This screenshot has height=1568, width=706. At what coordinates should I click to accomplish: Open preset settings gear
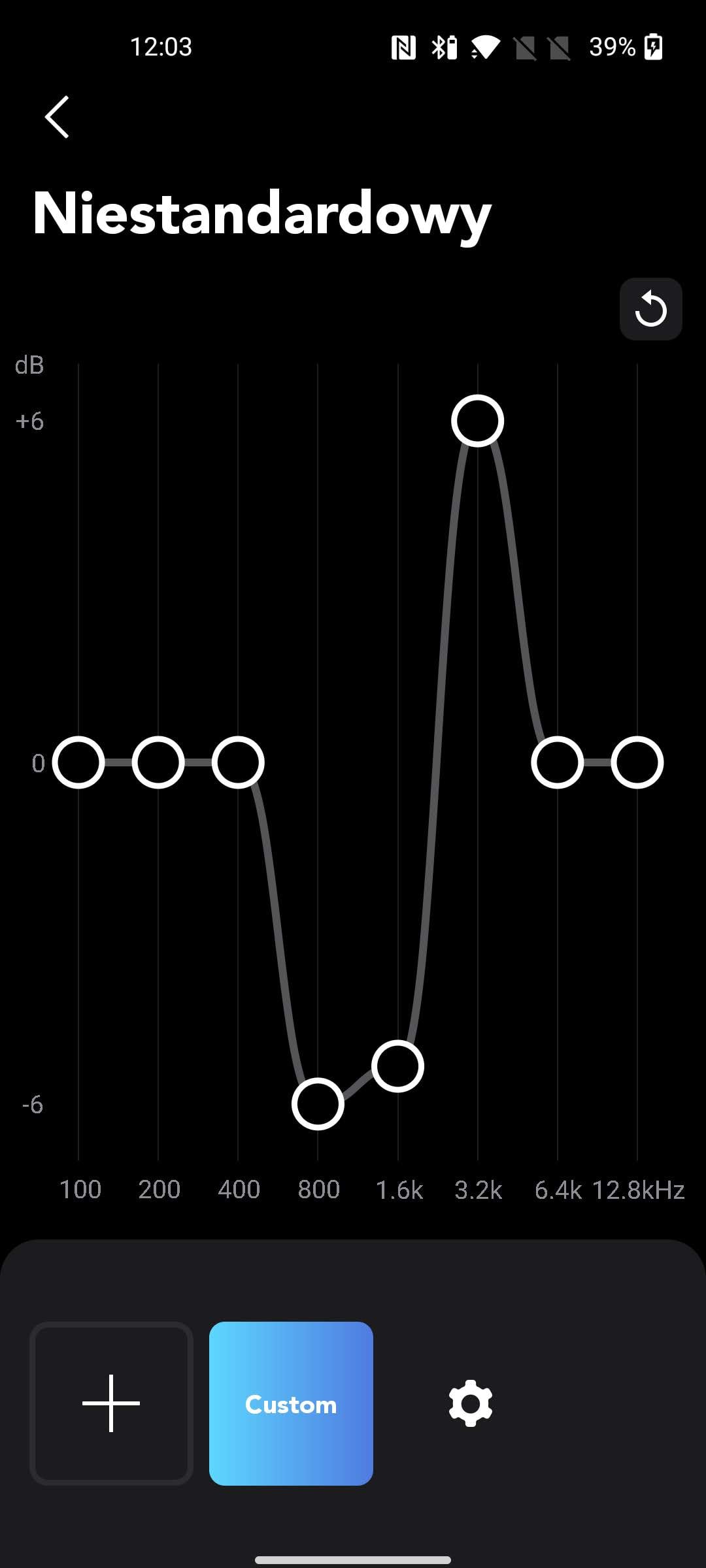tap(471, 1403)
